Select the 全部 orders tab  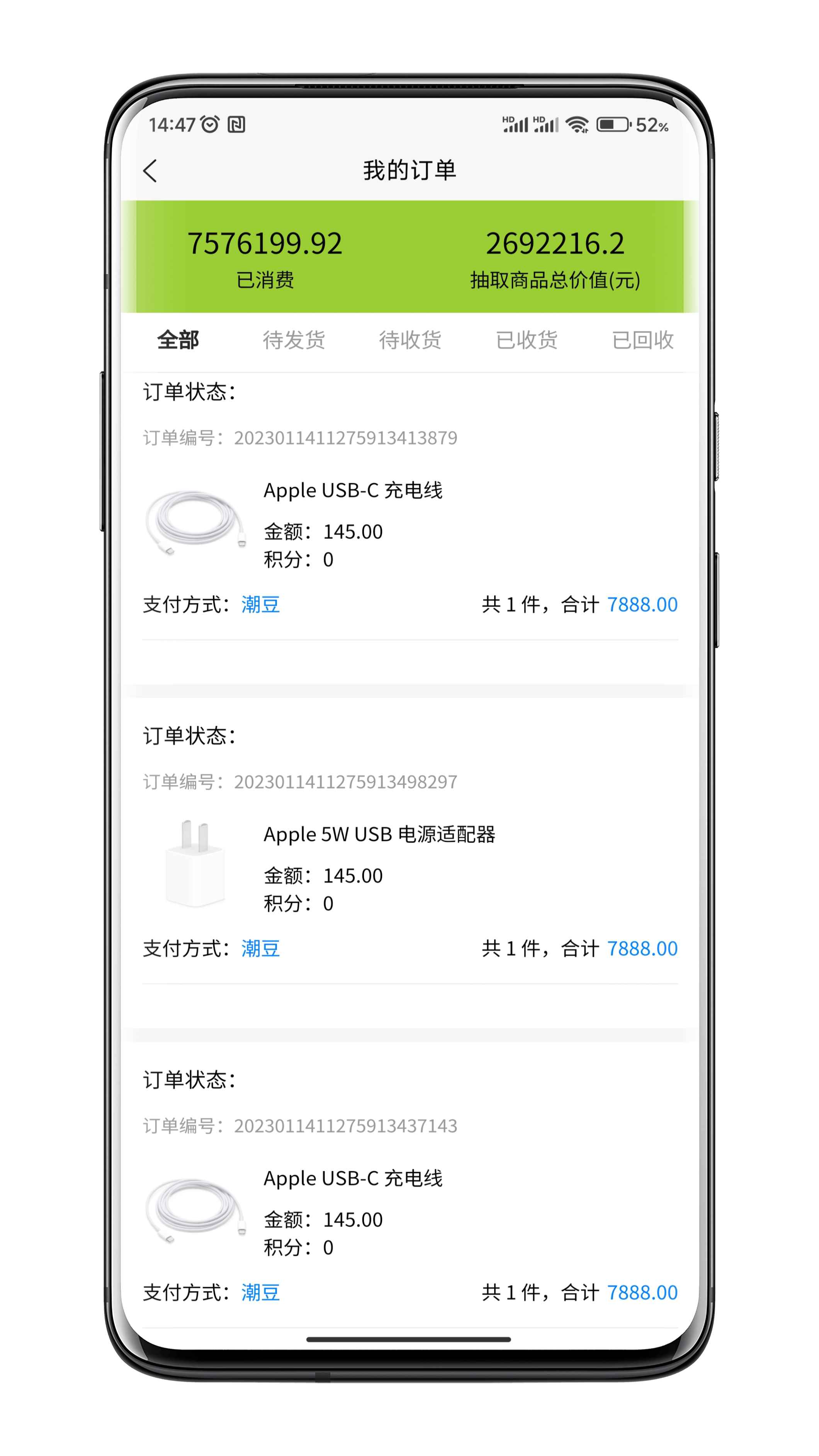tap(178, 340)
